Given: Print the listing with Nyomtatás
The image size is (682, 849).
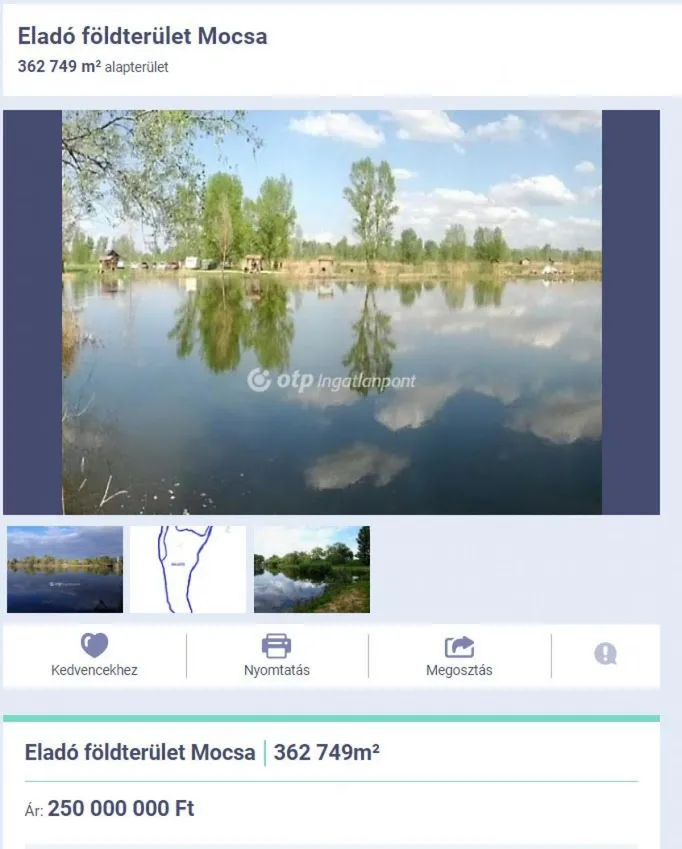Looking at the screenshot, I should click(276, 656).
